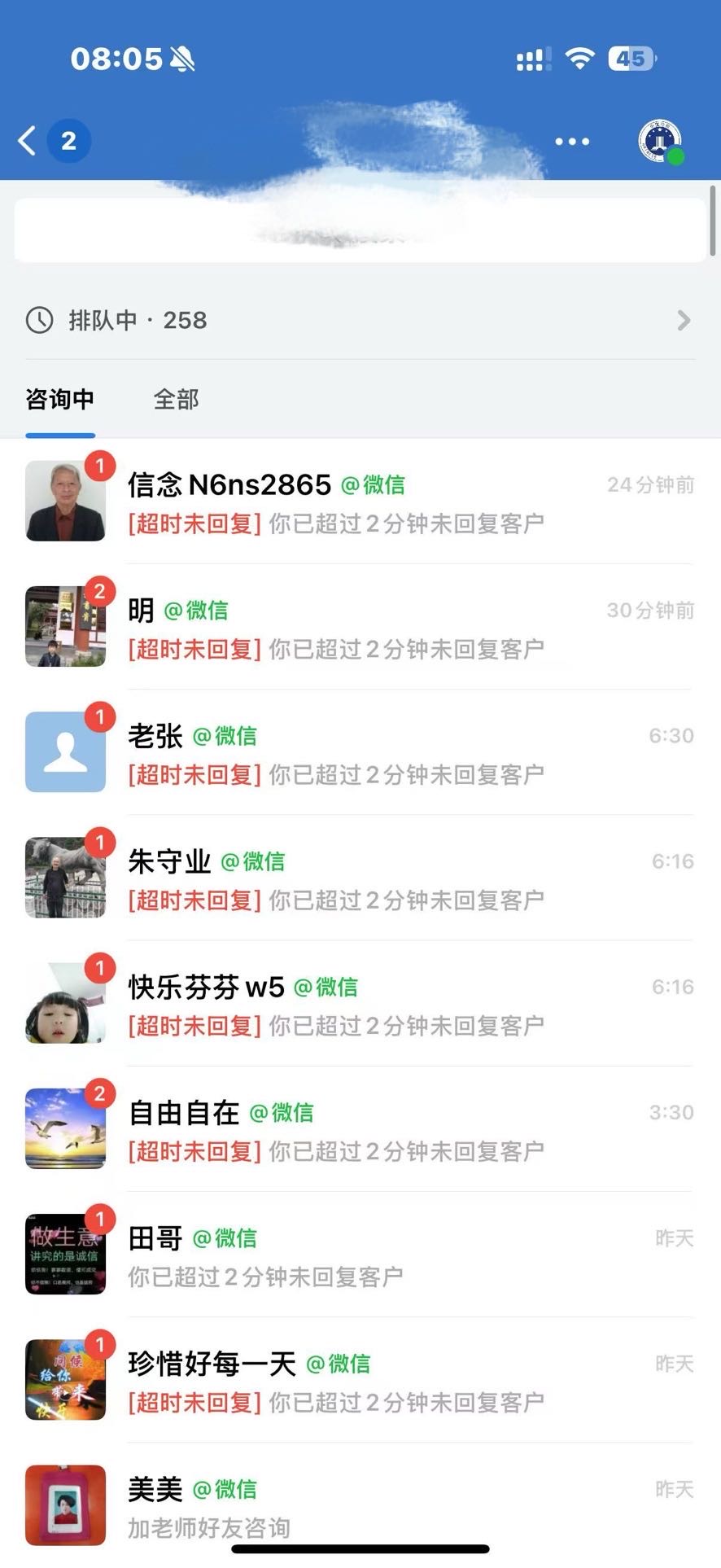Open the chat with 田哥
The width and height of the screenshot is (721, 1568).
[360, 1255]
